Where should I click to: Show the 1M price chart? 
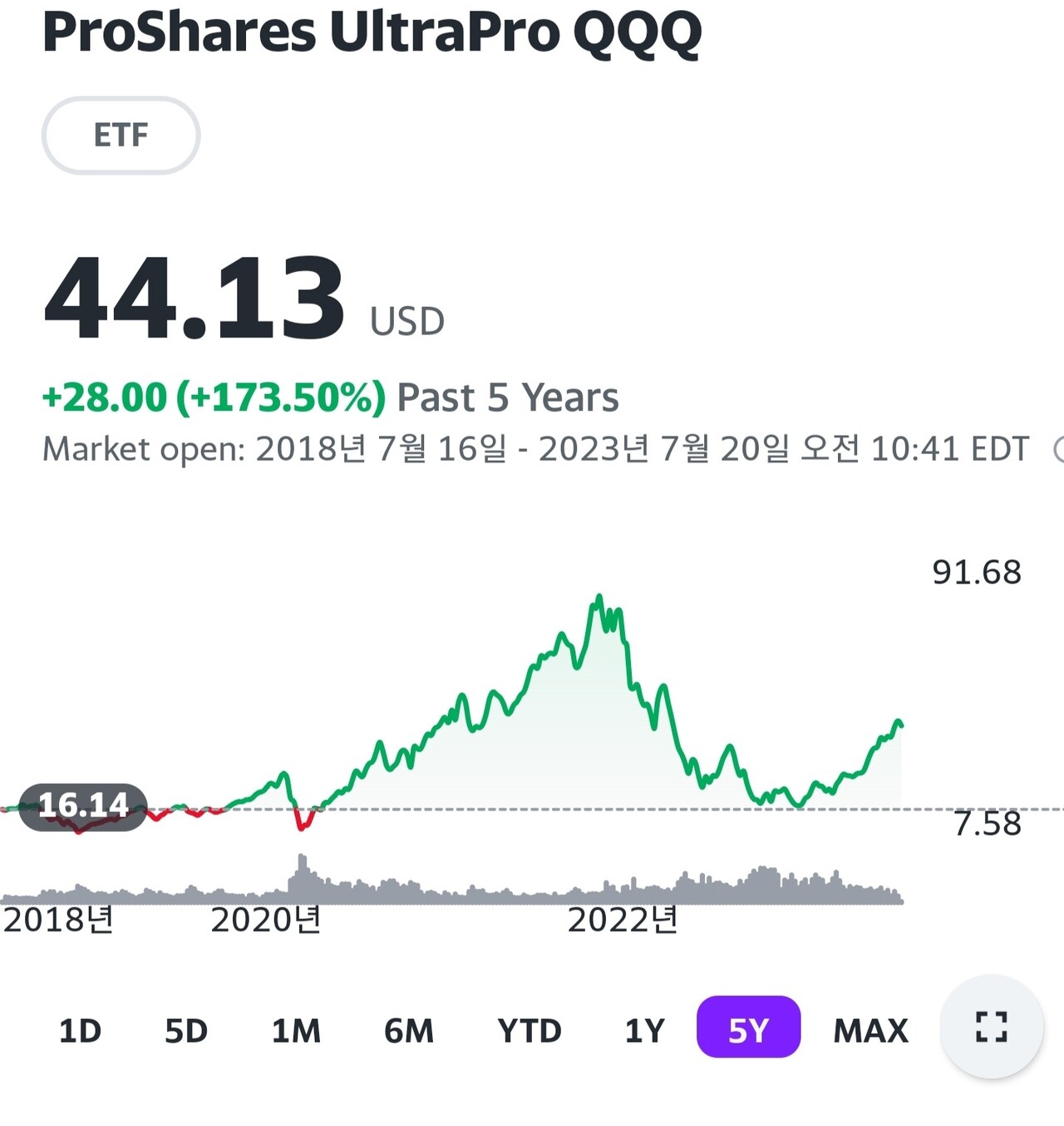(296, 1030)
